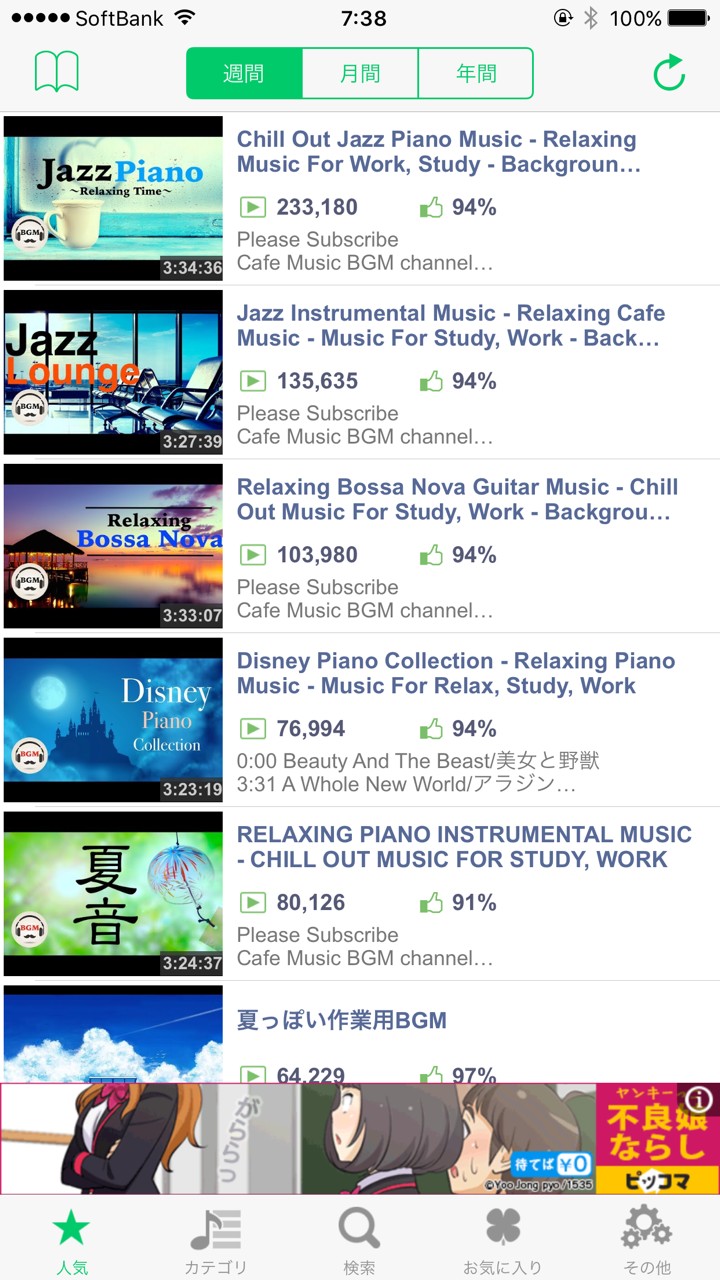The width and height of the screenshot is (720, 1280).
Task: Open the お気に入り favorites tab
Action: (x=503, y=1239)
